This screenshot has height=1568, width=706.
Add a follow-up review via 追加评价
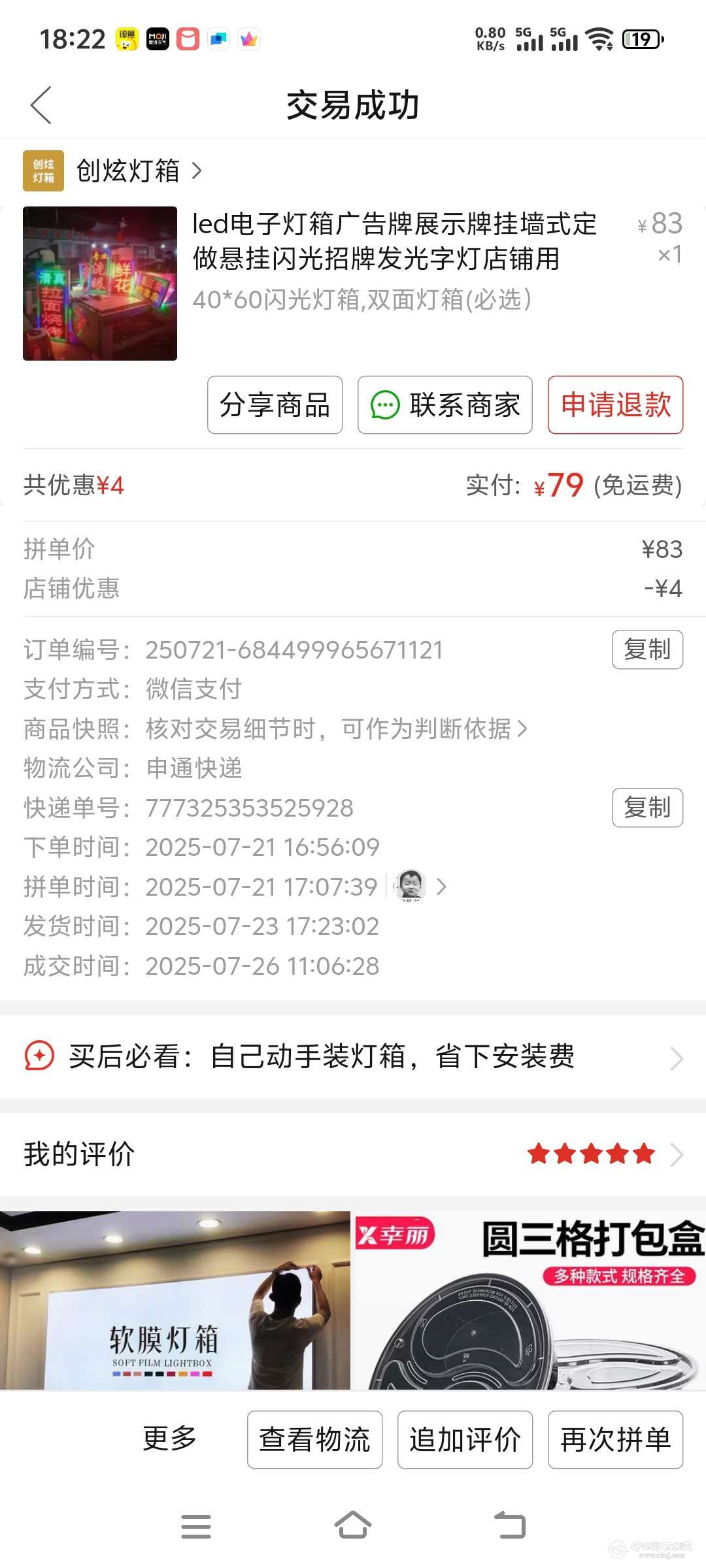point(465,1439)
